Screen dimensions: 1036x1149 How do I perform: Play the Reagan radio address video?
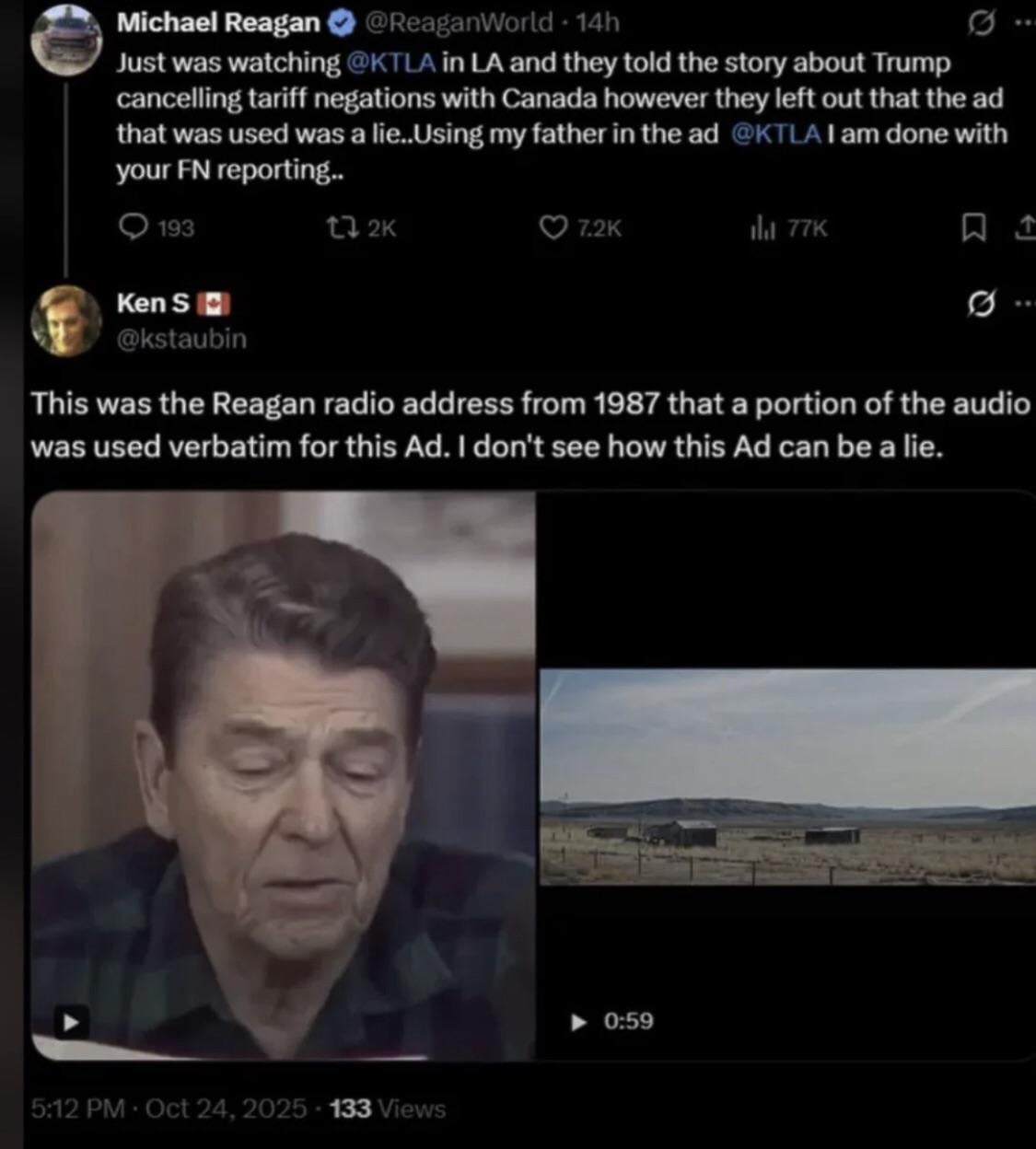70,1021
